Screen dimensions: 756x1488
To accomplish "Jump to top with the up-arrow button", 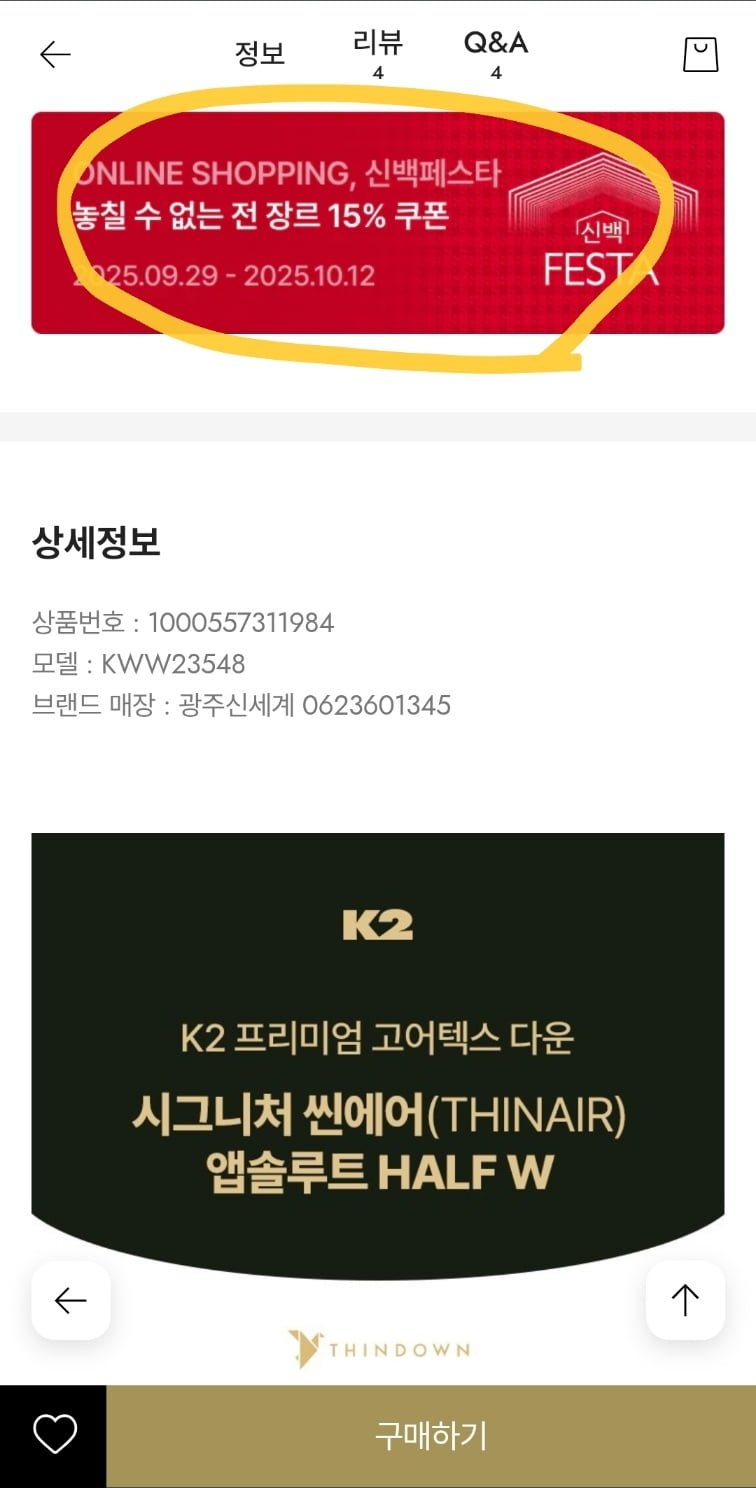I will [685, 1300].
